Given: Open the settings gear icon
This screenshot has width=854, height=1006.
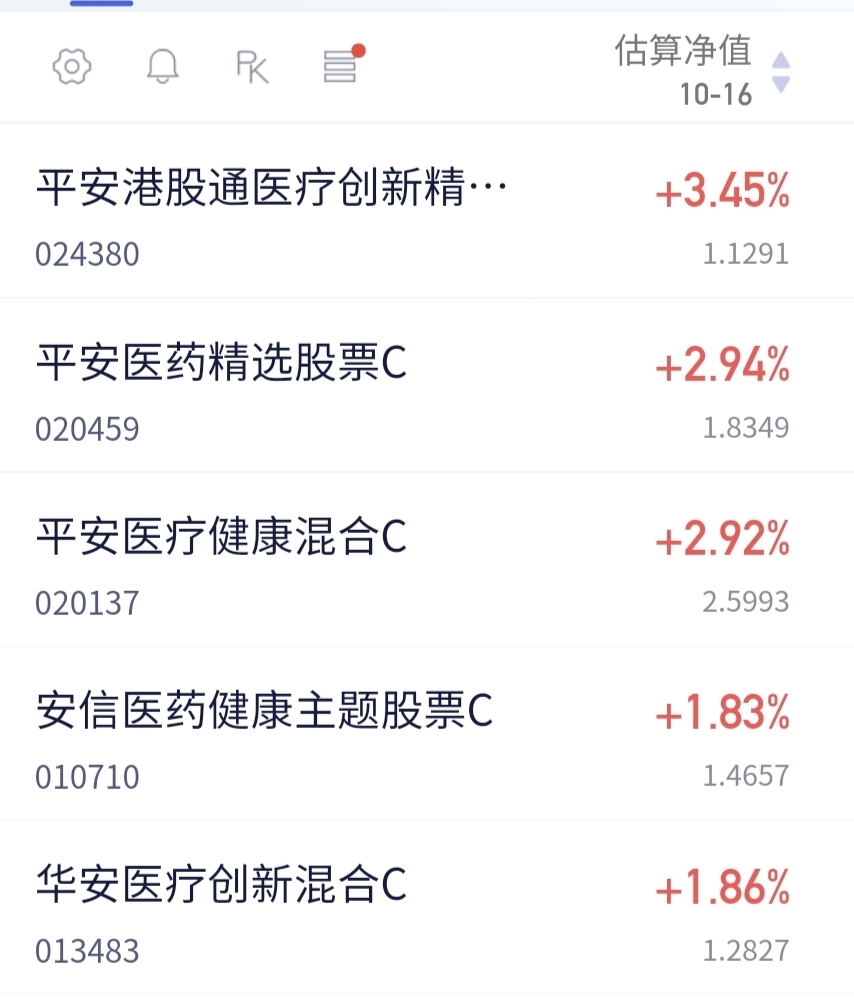Looking at the screenshot, I should click(72, 66).
